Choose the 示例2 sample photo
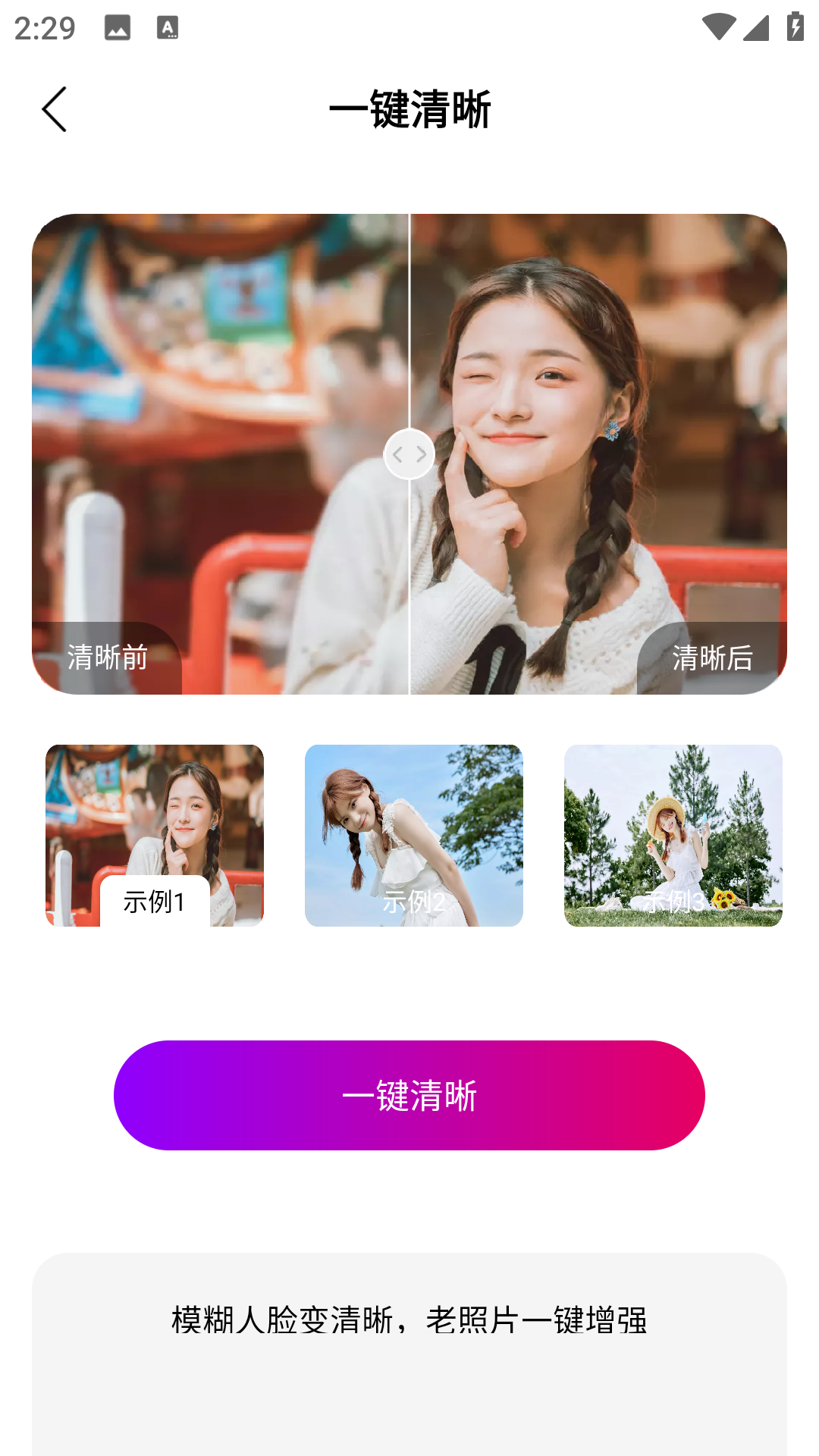The image size is (819, 1456). [x=414, y=835]
